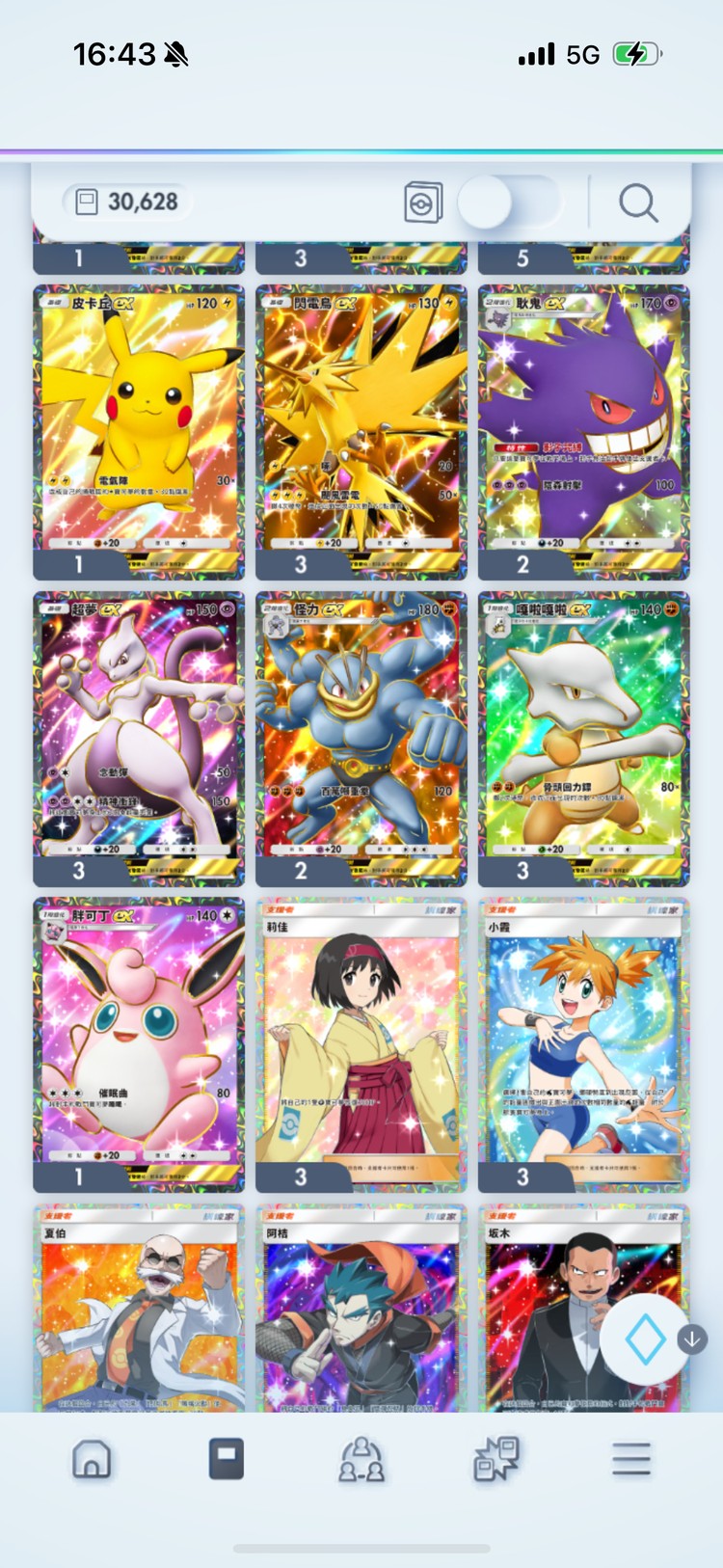723x1568 pixels.
Task: Select the Marowak ex card
Action: click(583, 726)
